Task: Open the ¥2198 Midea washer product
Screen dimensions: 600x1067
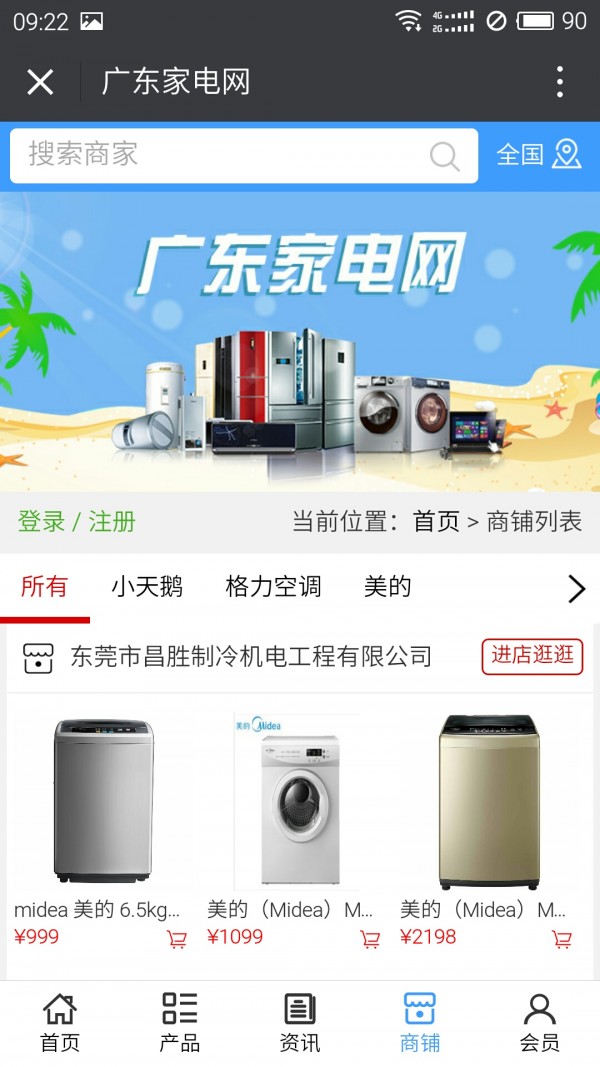Action: click(x=489, y=800)
